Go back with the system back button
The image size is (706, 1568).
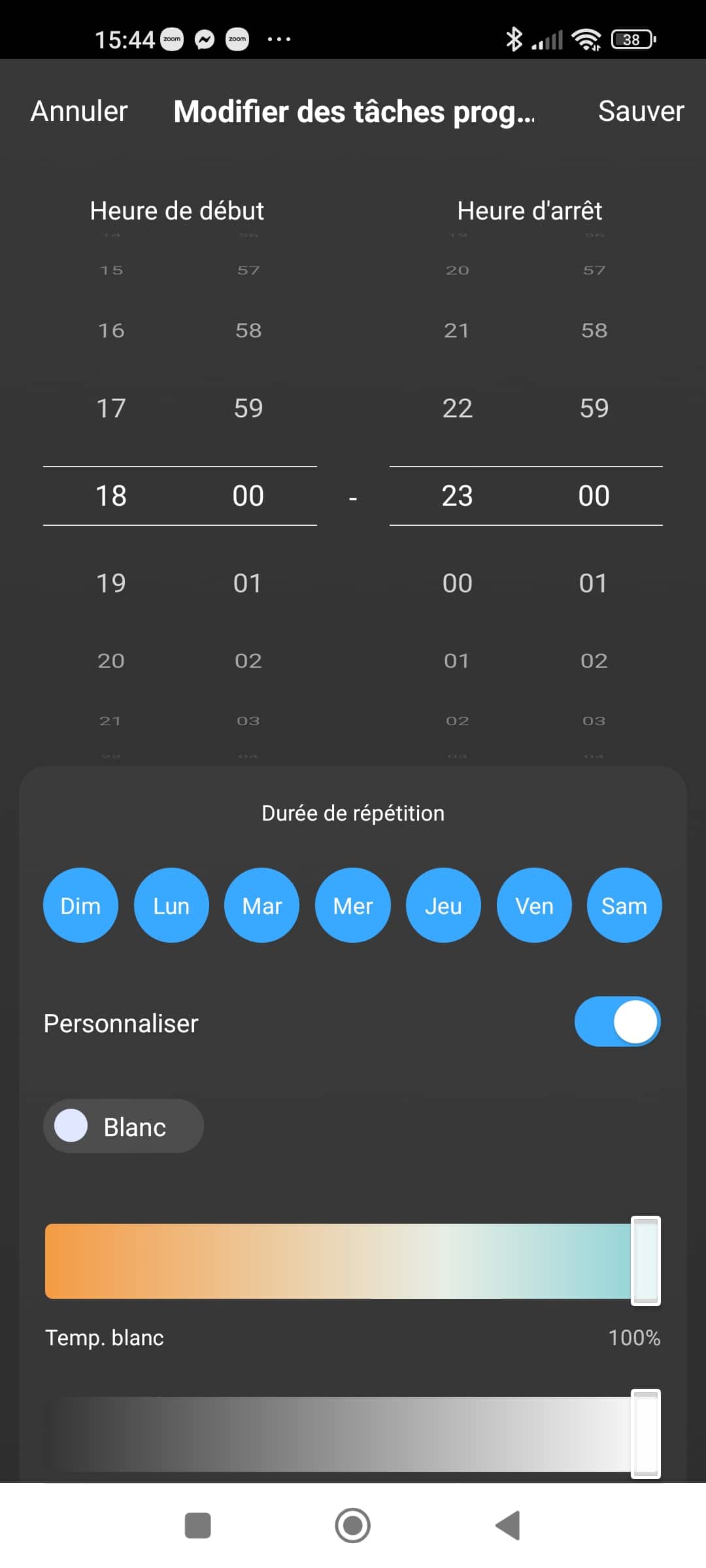click(x=508, y=1526)
